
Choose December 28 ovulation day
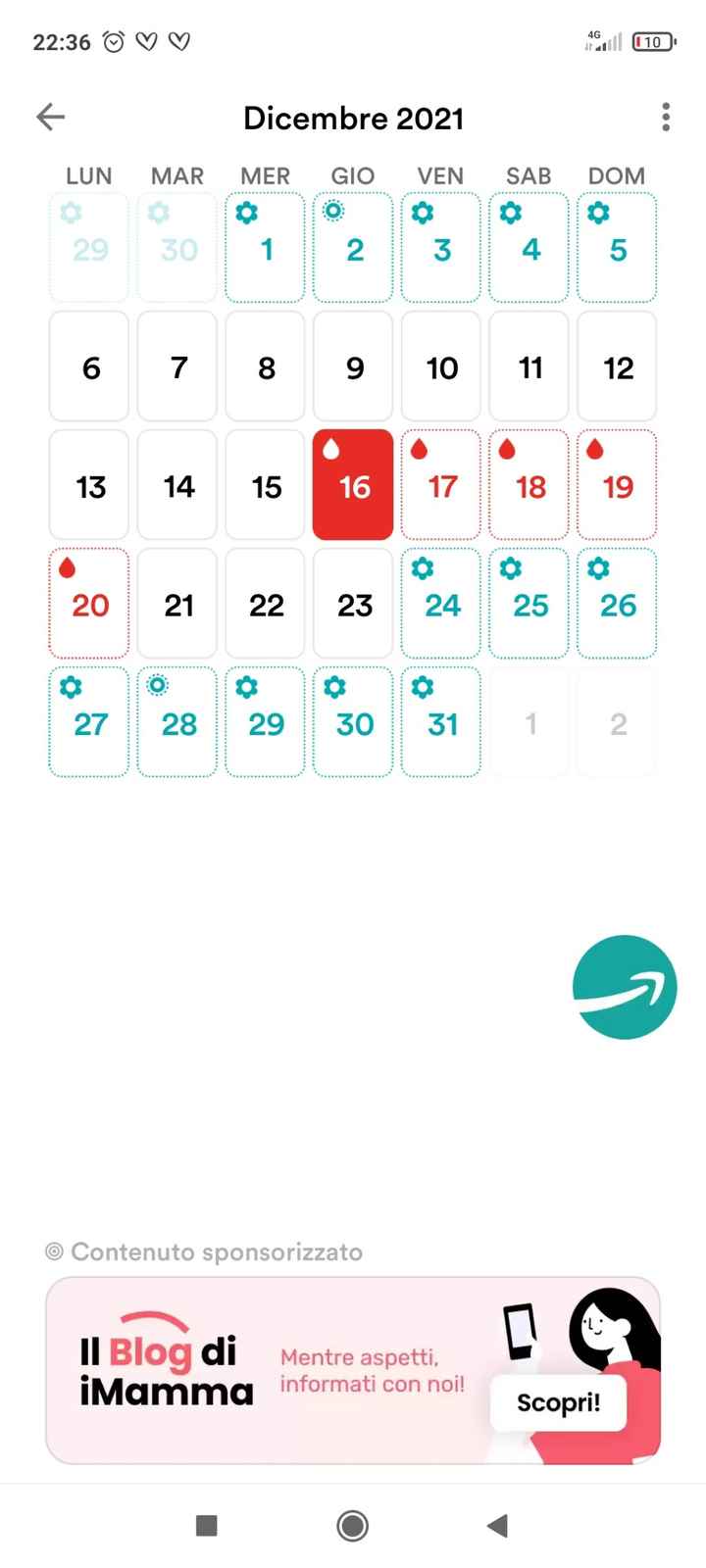(x=177, y=722)
